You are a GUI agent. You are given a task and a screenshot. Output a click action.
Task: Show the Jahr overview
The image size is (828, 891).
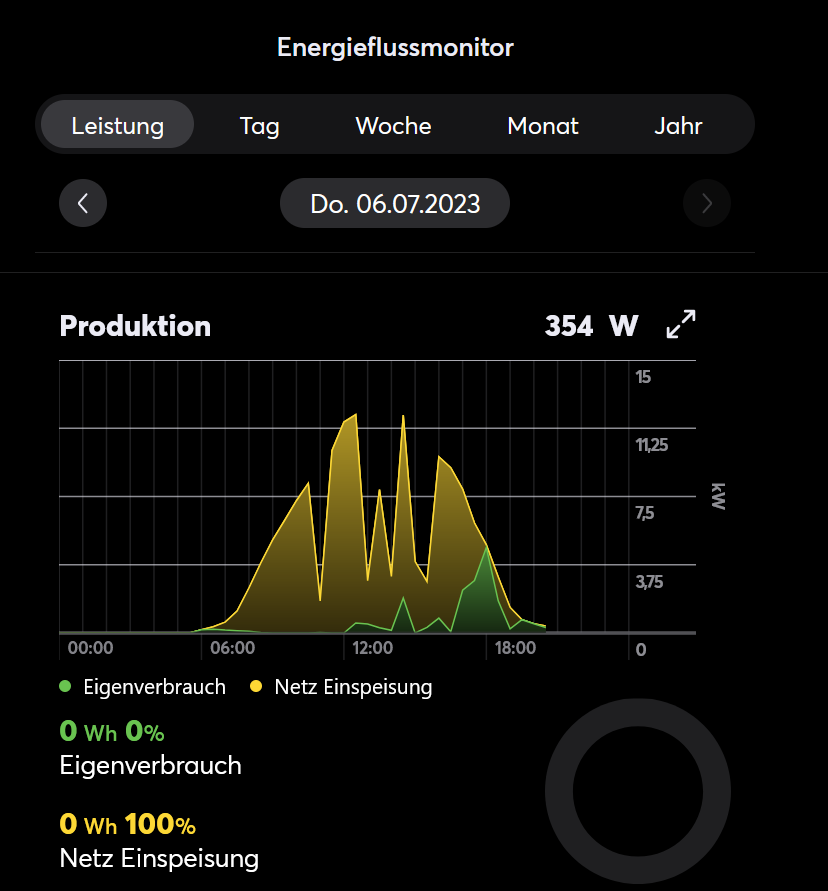678,126
